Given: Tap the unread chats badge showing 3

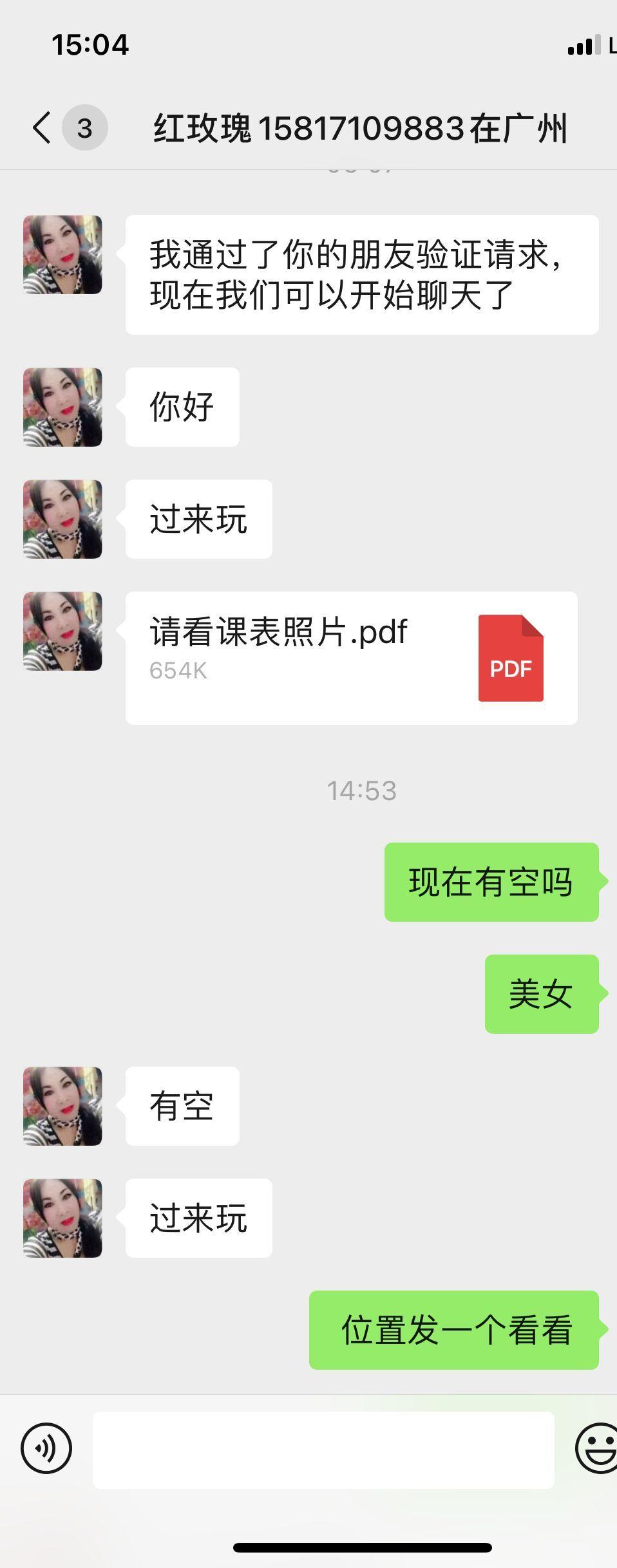Looking at the screenshot, I should coord(85,127).
